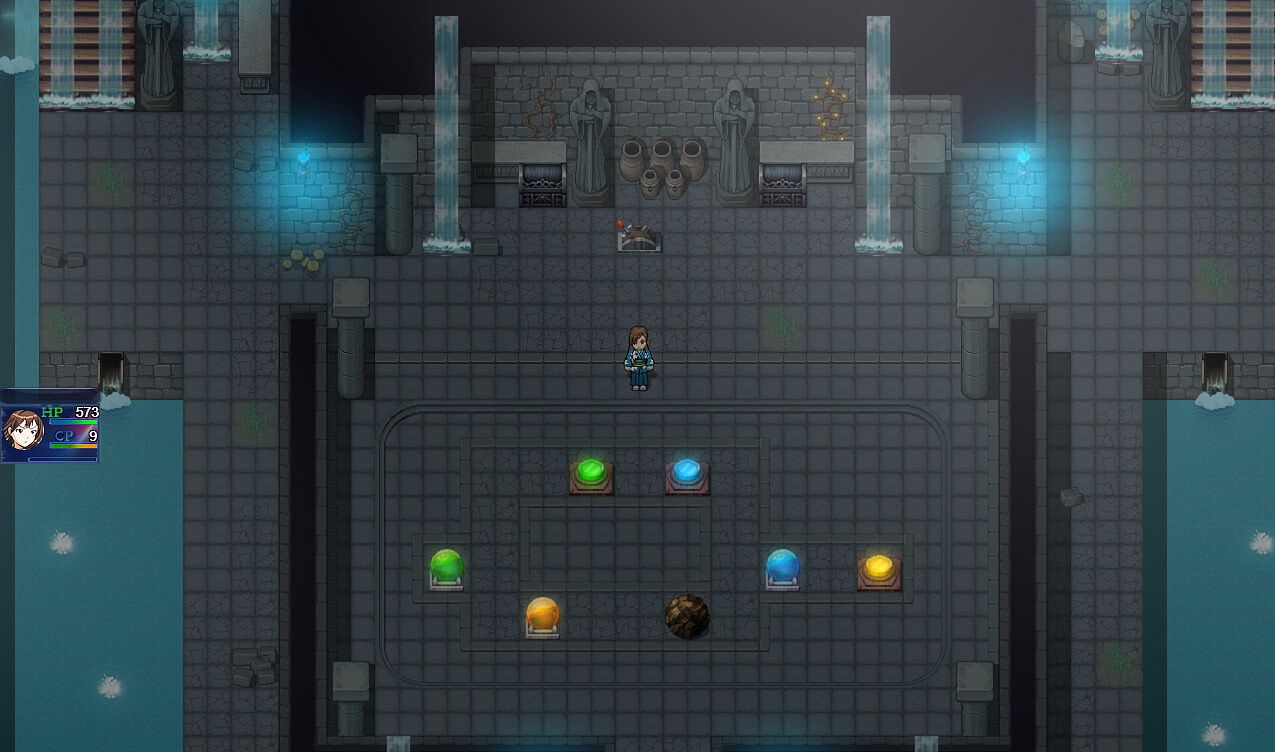The image size is (1275, 752).
Task: Select the green orb on the brown pedestal
Action: pos(591,473)
